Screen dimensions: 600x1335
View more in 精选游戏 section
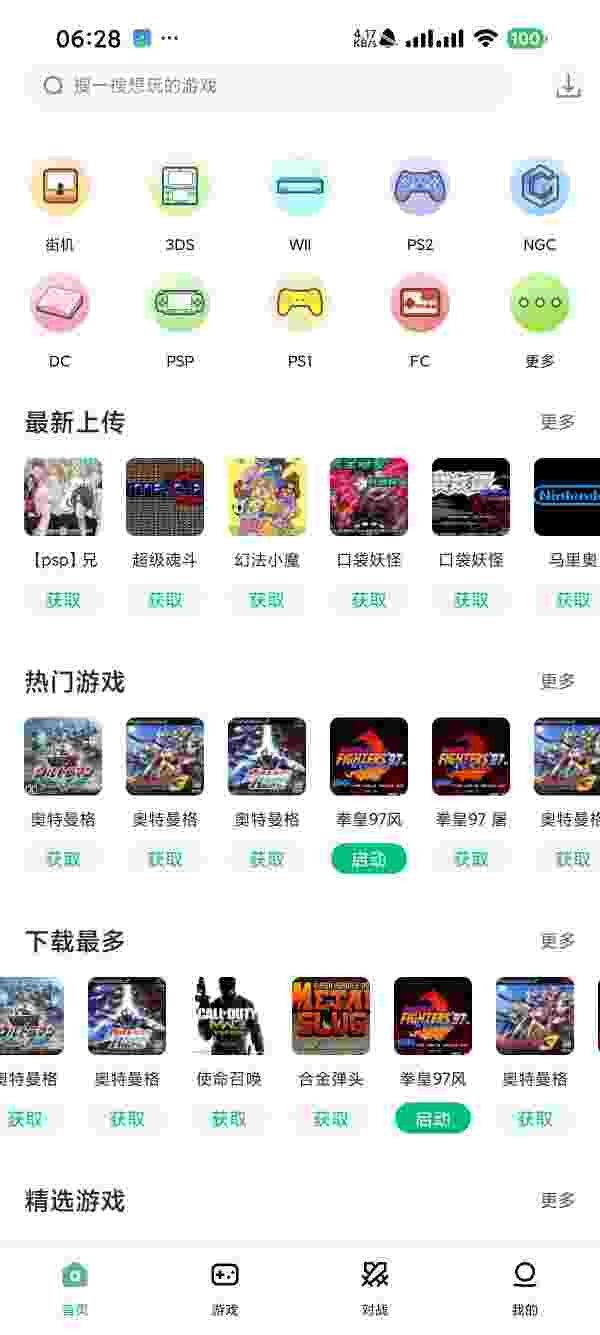(557, 1200)
